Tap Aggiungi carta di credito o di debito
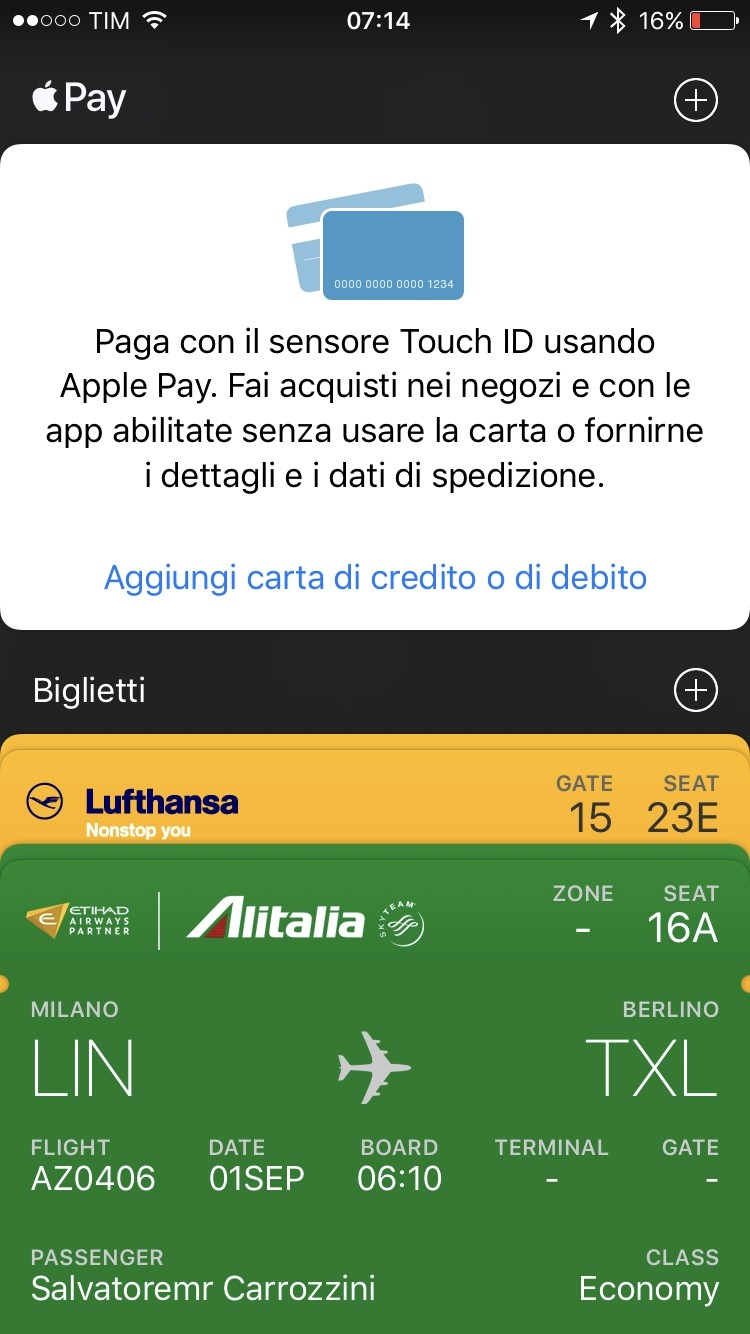The image size is (750, 1334). coord(375,577)
